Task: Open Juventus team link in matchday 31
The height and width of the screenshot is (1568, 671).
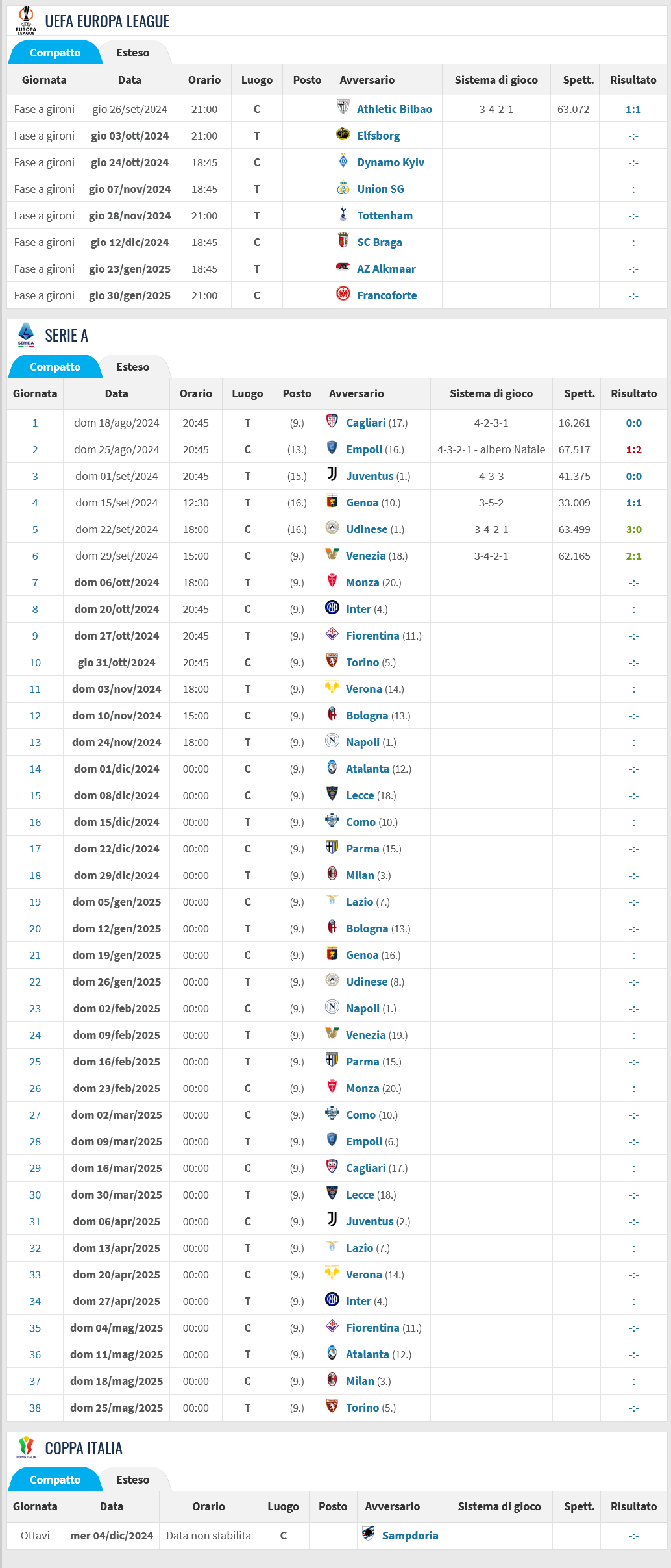Action: click(x=369, y=1221)
